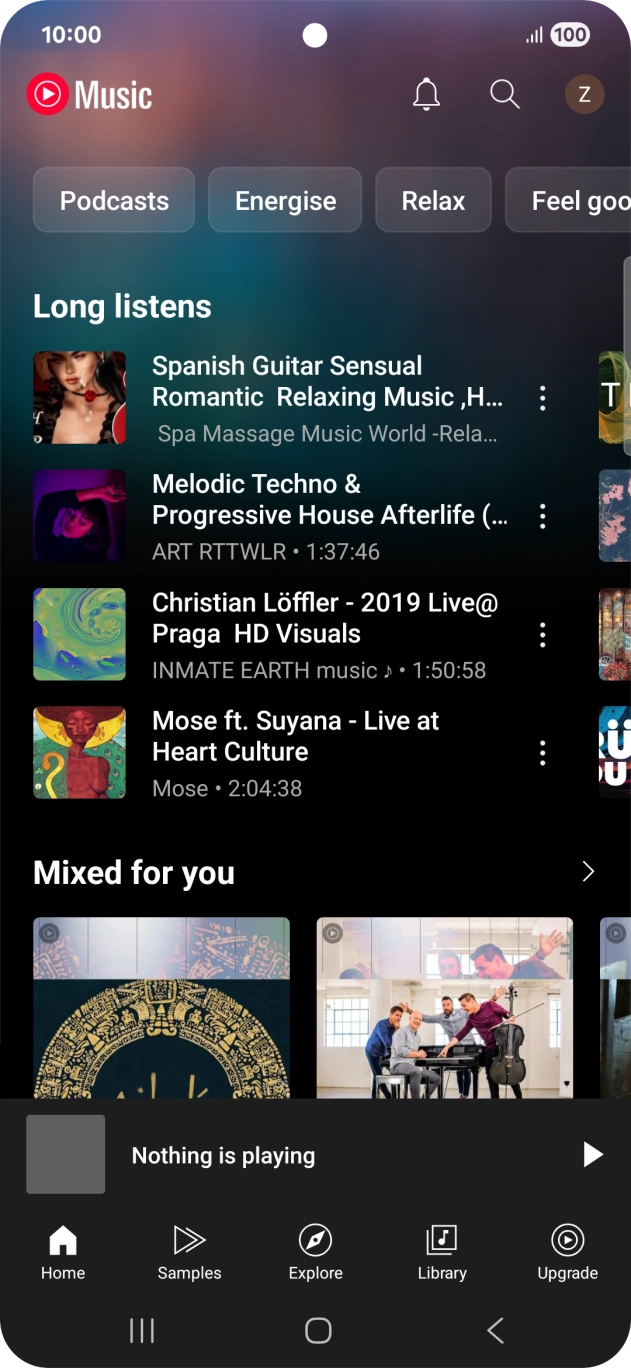Expand Mixed for you with the arrow
The height and width of the screenshot is (1368, 631).
click(x=588, y=872)
